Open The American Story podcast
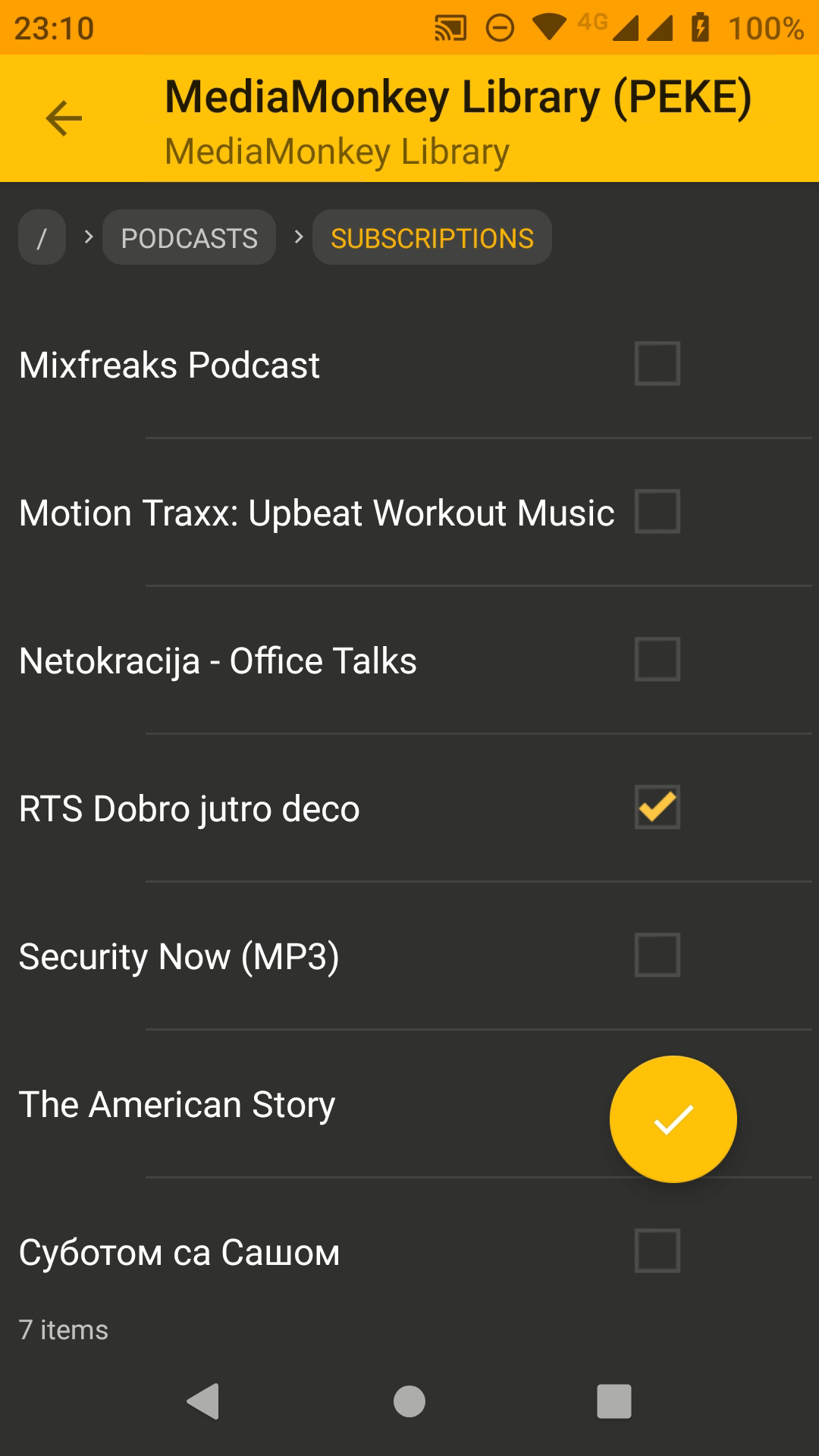 tap(177, 1104)
